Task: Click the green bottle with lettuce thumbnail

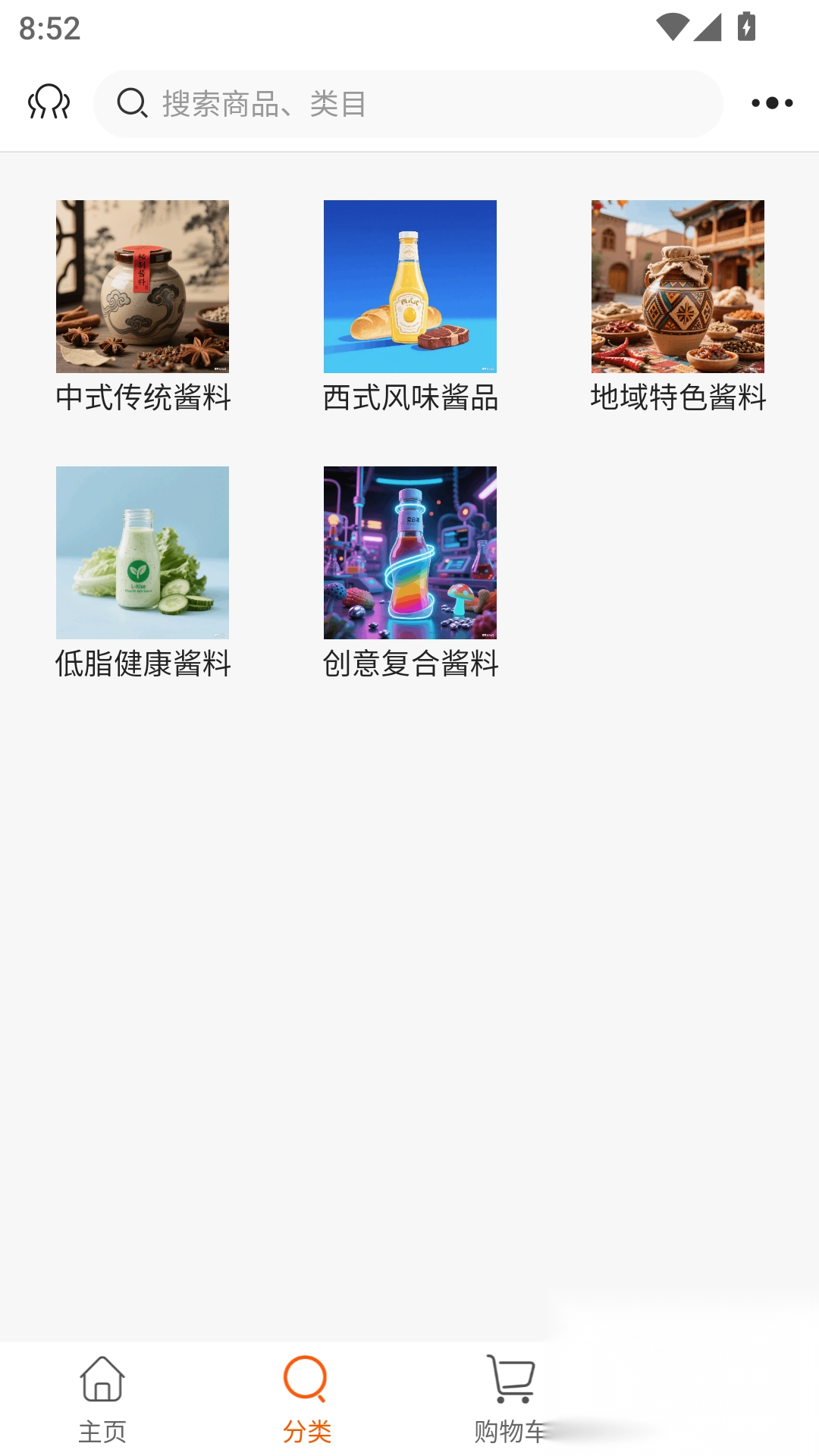Action: (143, 553)
